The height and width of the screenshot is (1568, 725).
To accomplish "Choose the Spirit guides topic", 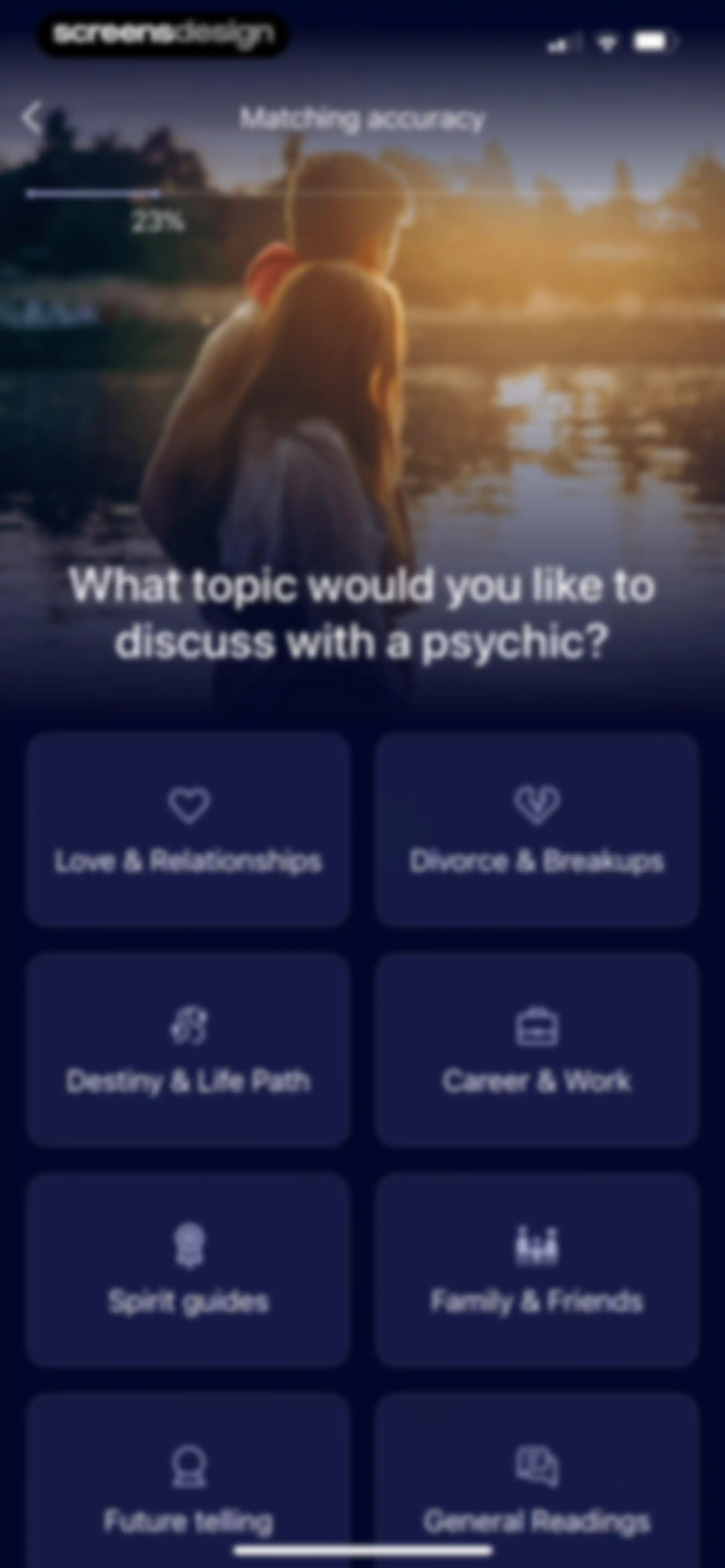I will click(x=188, y=1271).
